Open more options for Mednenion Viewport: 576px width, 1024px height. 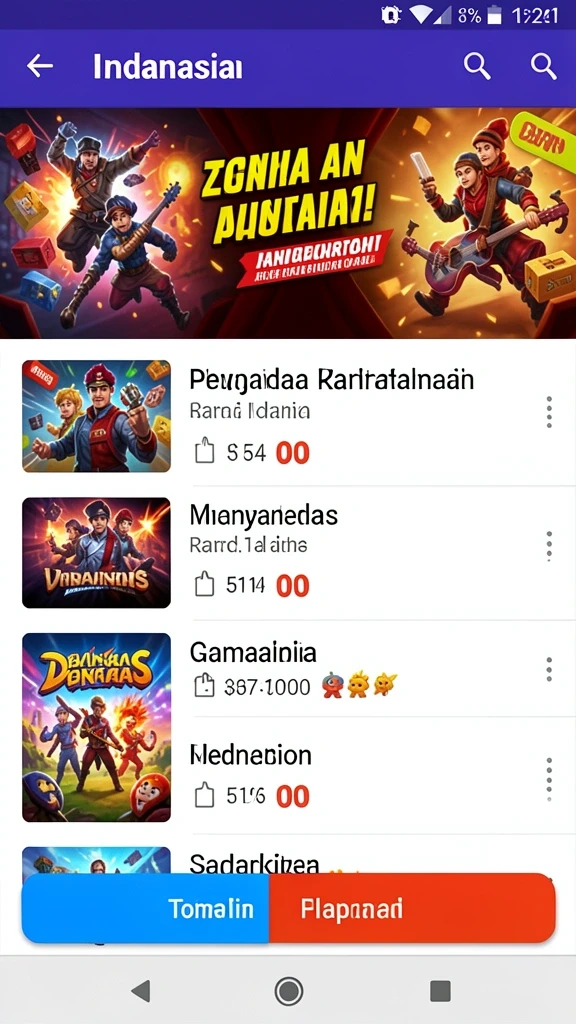(x=549, y=780)
